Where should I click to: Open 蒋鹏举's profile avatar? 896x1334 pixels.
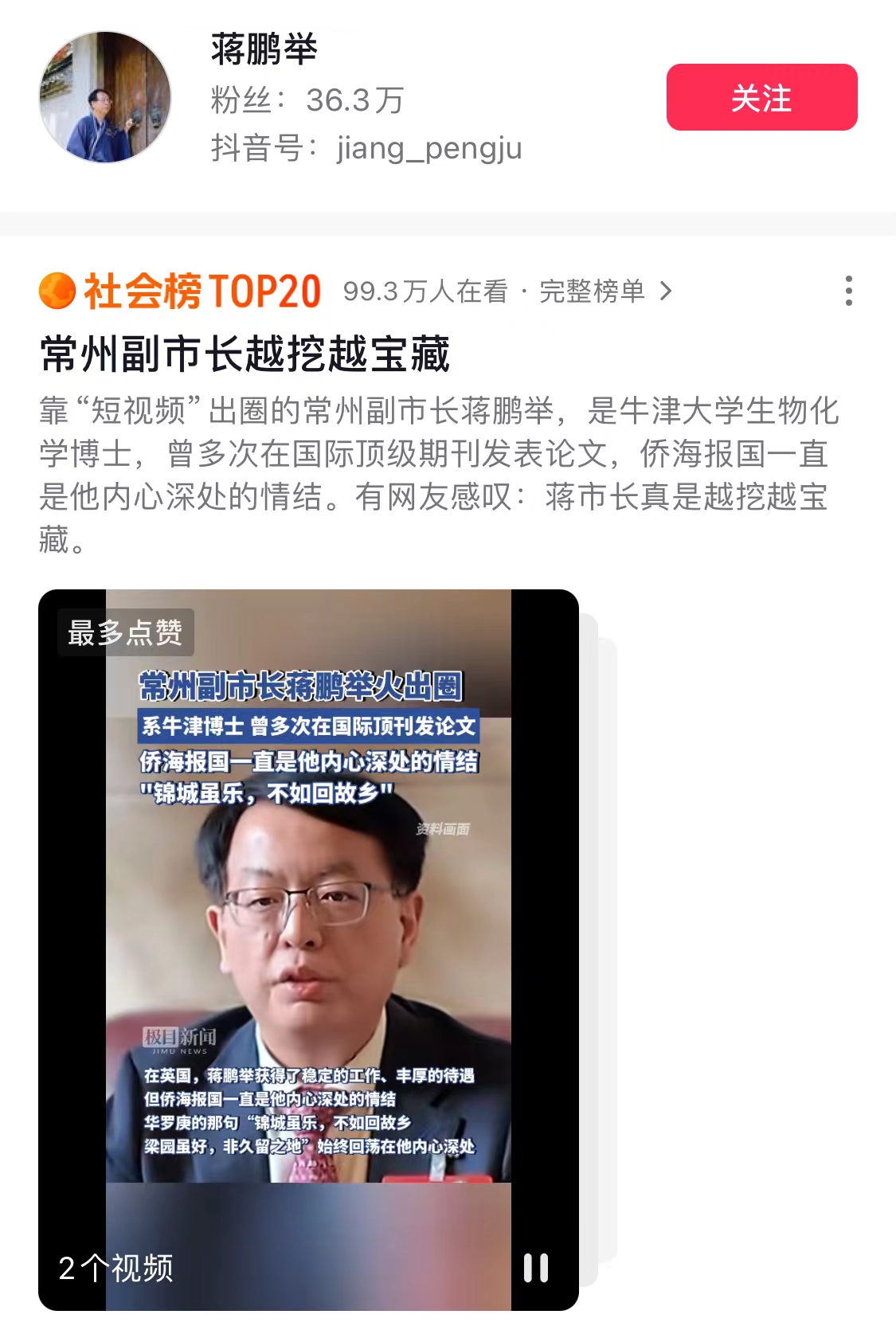[105, 97]
